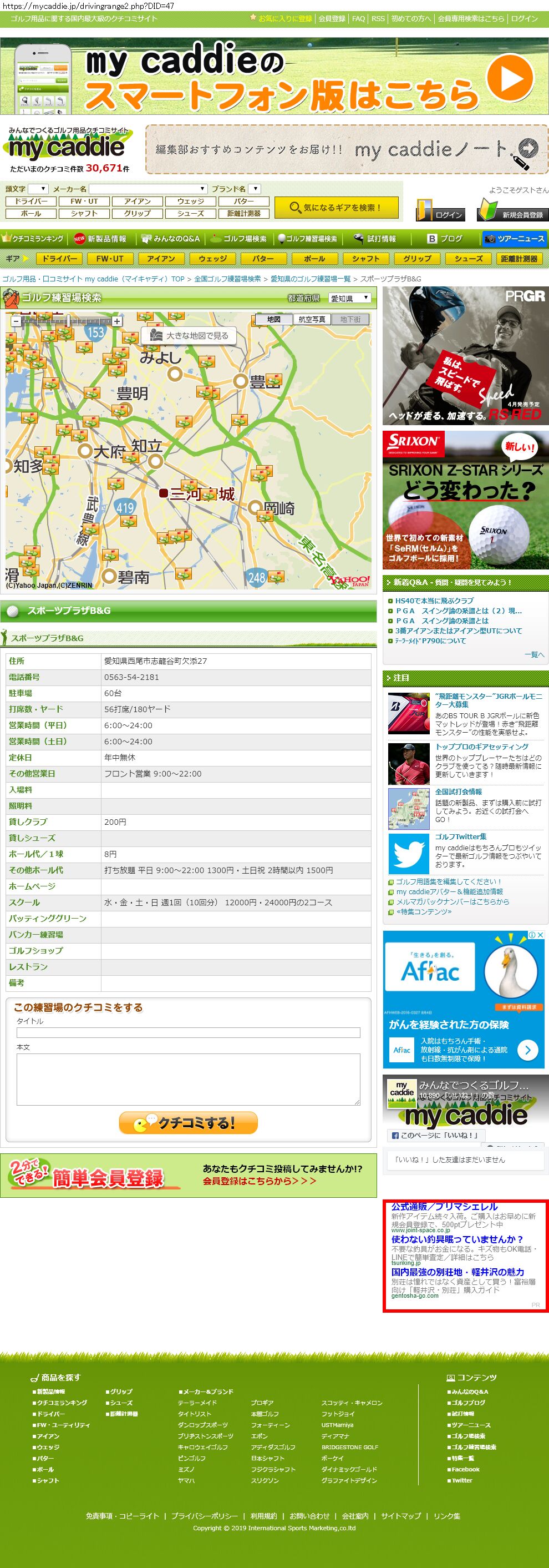
Task: Open the 簡単会員登録 banner
Action: (188, 1175)
